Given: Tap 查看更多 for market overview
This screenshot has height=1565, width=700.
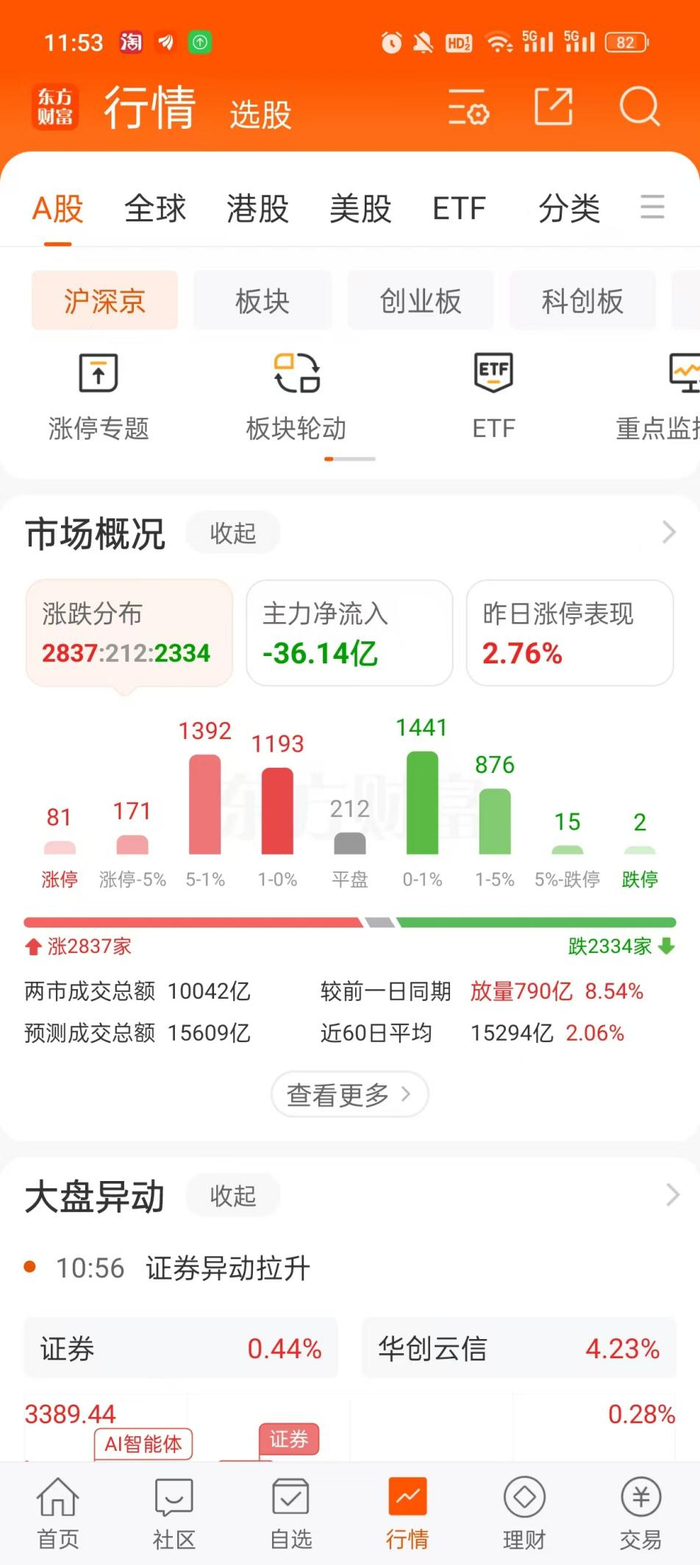Looking at the screenshot, I should 349,1094.
